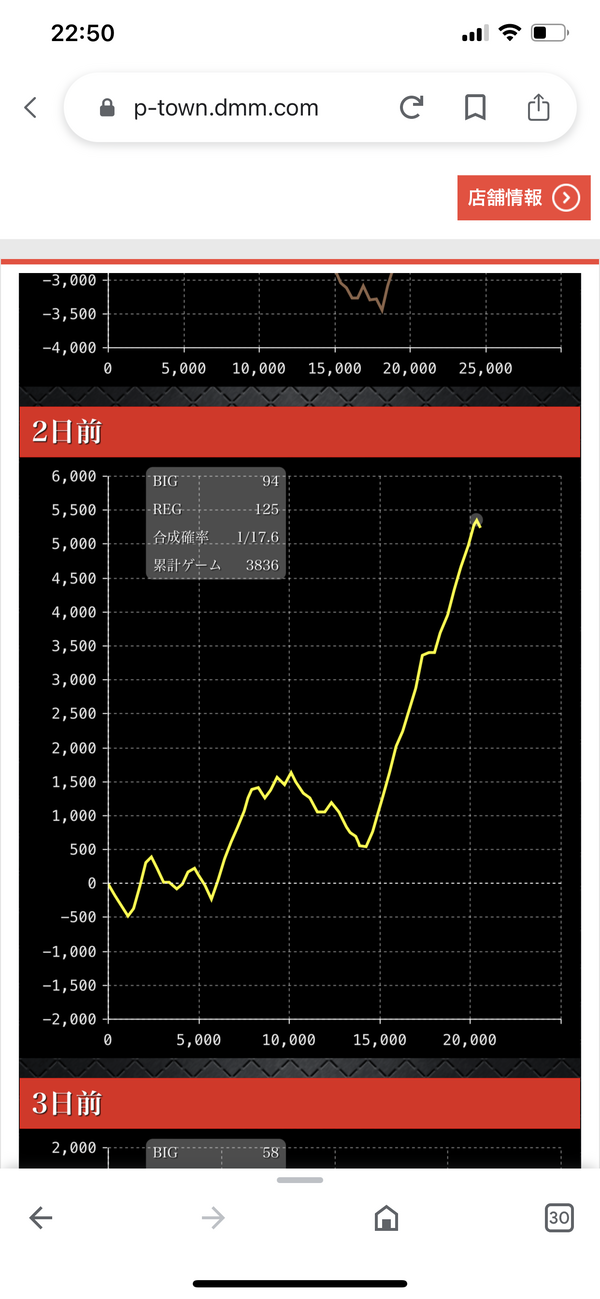
Task: Reload the current page
Action: click(x=411, y=108)
